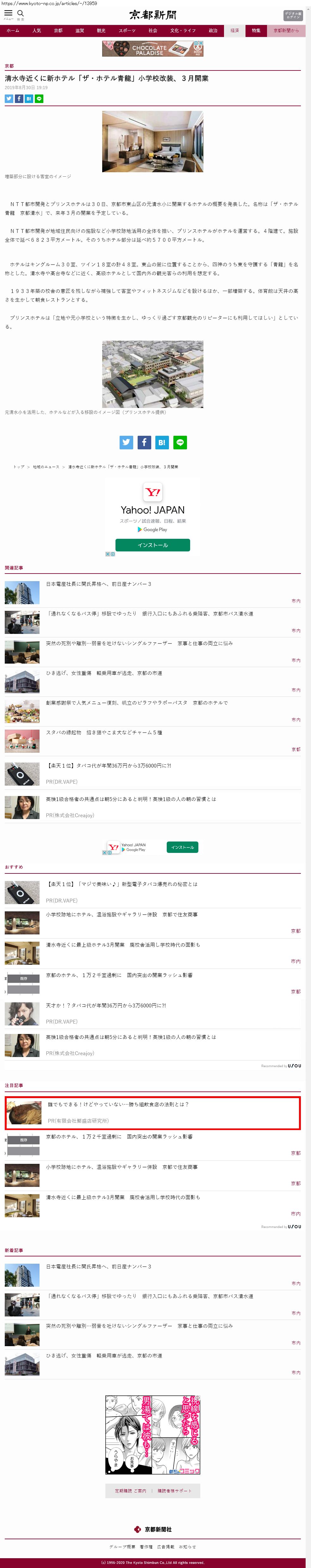311x1568 pixels.
Task: Switch to the ホーム tab
Action: click(x=12, y=30)
